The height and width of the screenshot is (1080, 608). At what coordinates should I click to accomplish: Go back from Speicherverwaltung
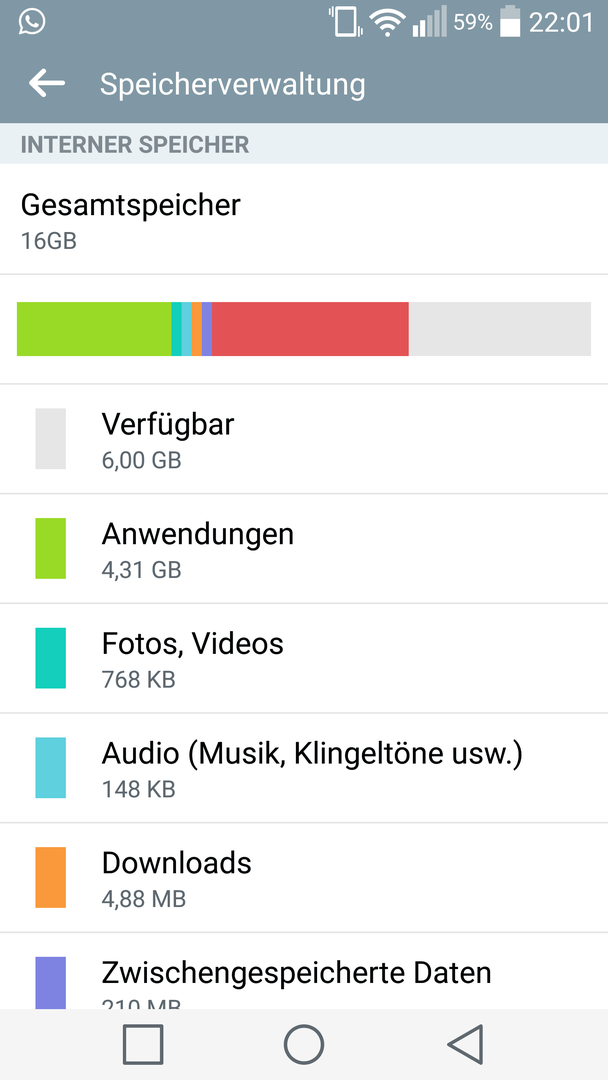click(47, 84)
